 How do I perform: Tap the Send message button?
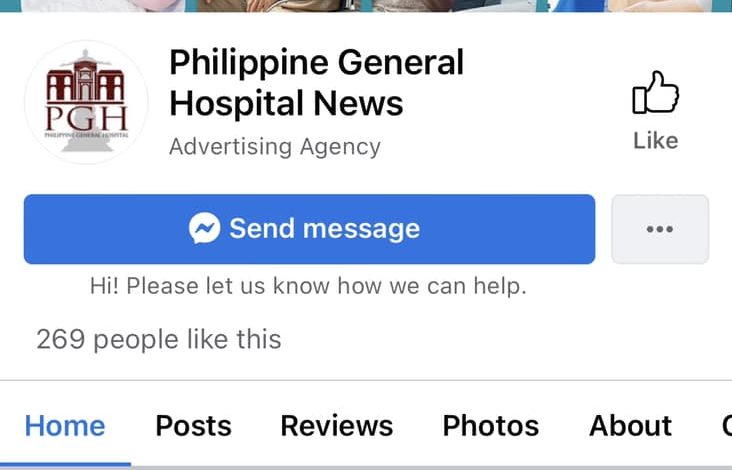(x=309, y=229)
